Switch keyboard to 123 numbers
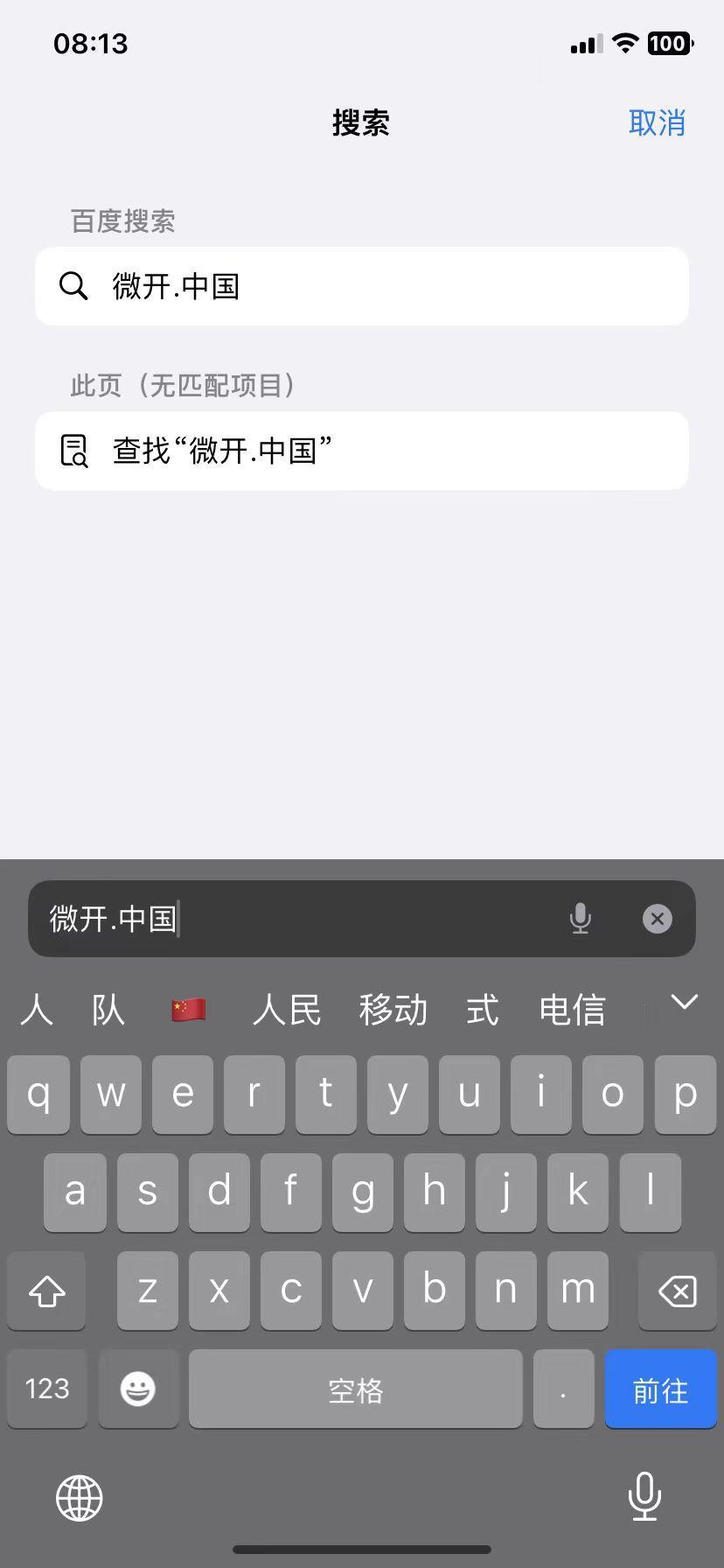724x1568 pixels. (47, 1389)
